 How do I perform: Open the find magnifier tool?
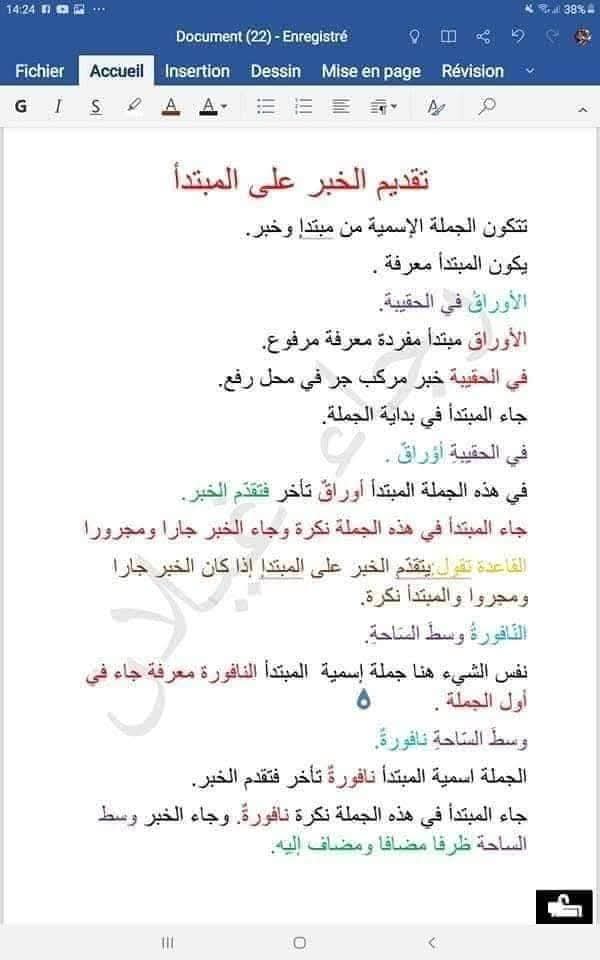487,106
